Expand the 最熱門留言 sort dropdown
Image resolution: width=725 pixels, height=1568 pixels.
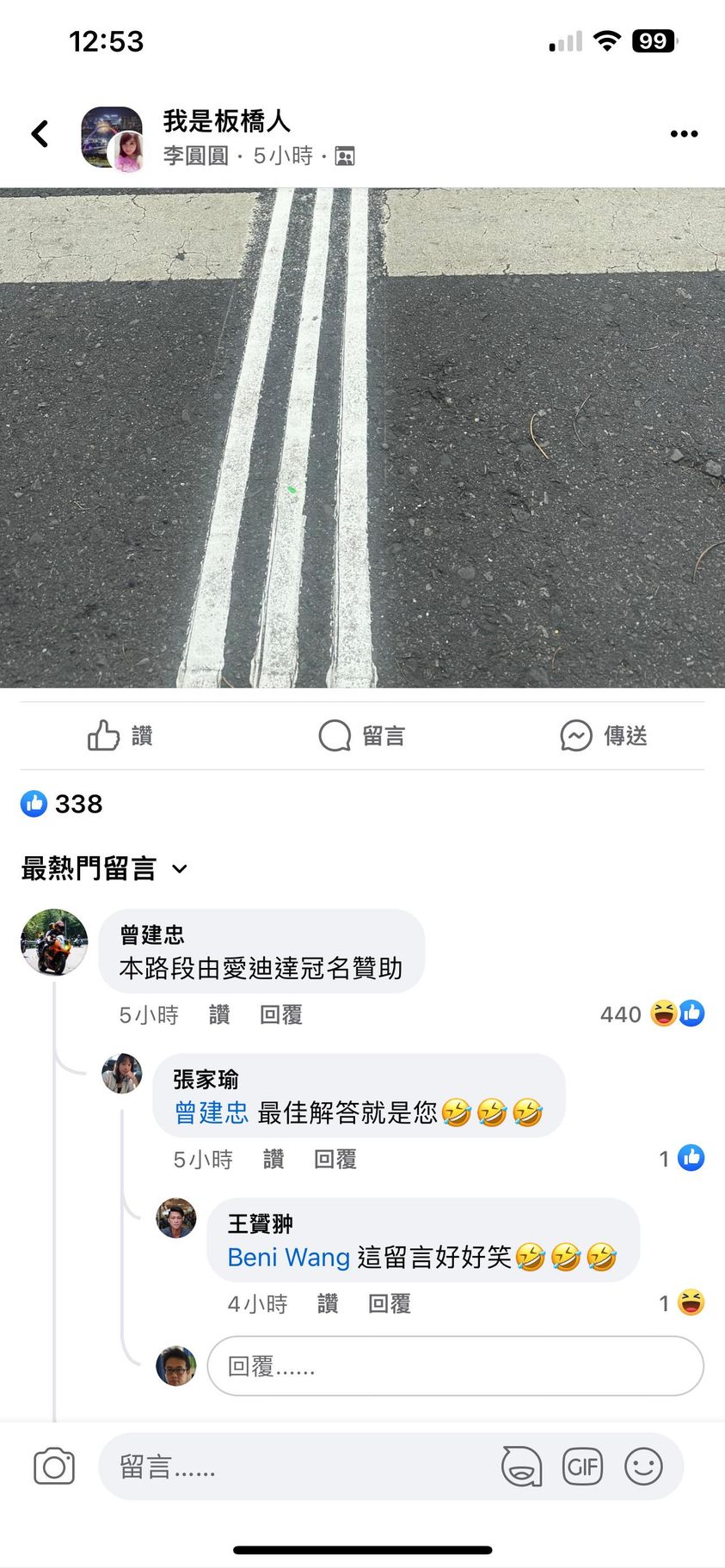click(105, 868)
